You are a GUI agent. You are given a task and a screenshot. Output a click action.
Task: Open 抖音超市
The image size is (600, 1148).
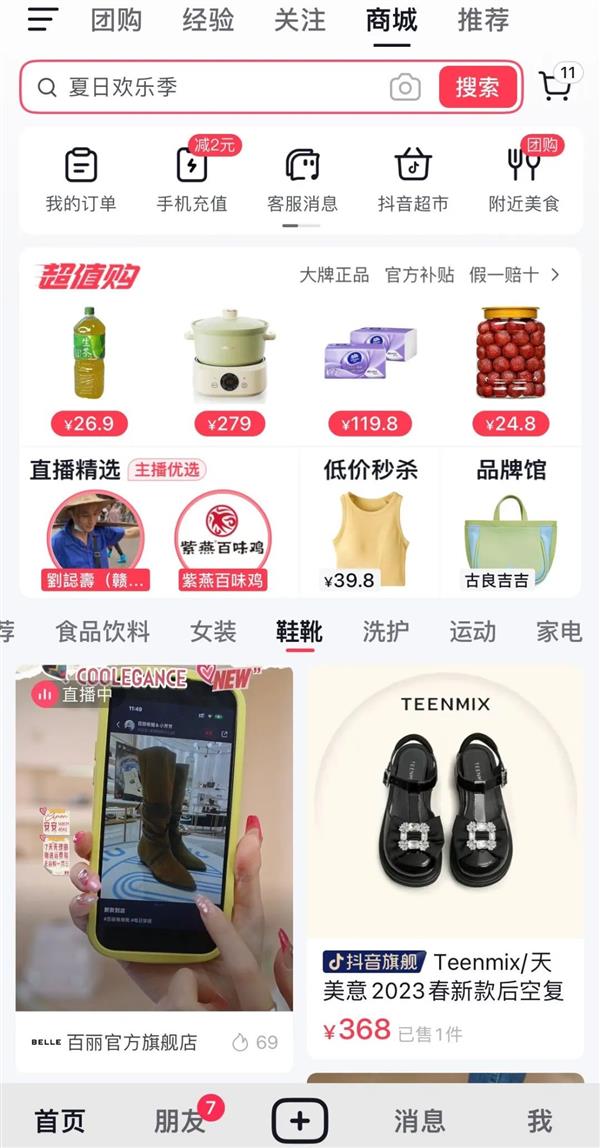[x=413, y=178]
